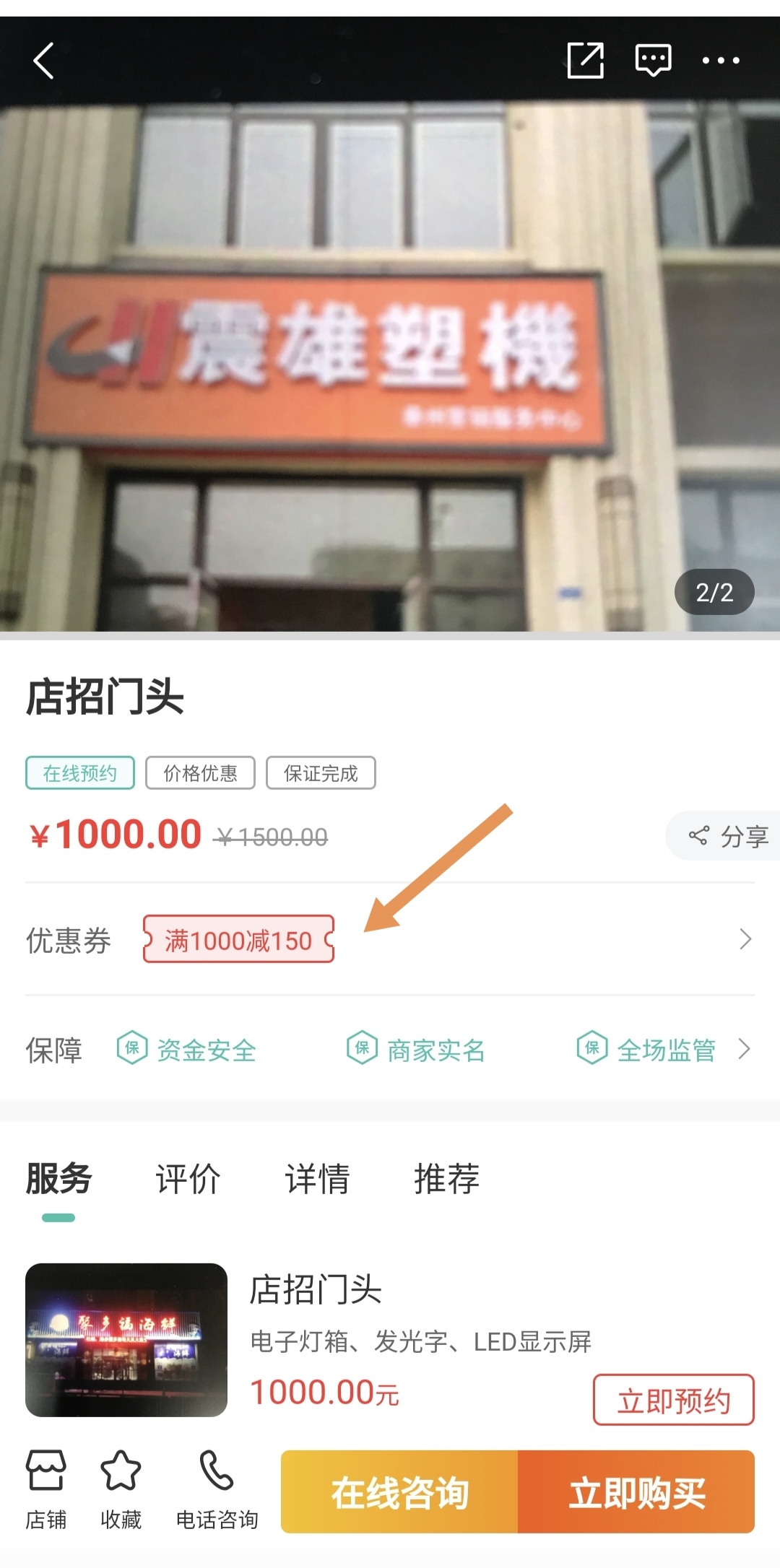Viewport: 780px width, 1568px height.
Task: Open the three-dot overflow menu
Action: click(x=721, y=61)
